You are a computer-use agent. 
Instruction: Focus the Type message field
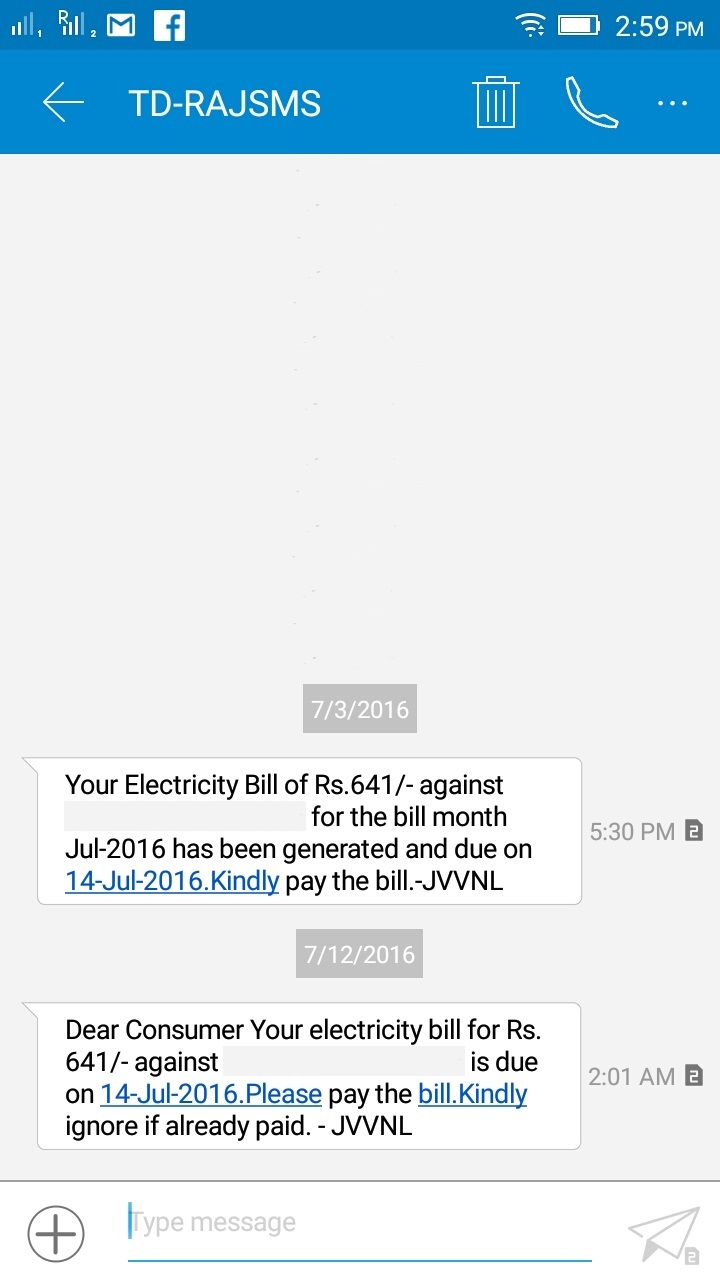pyautogui.click(x=360, y=1223)
